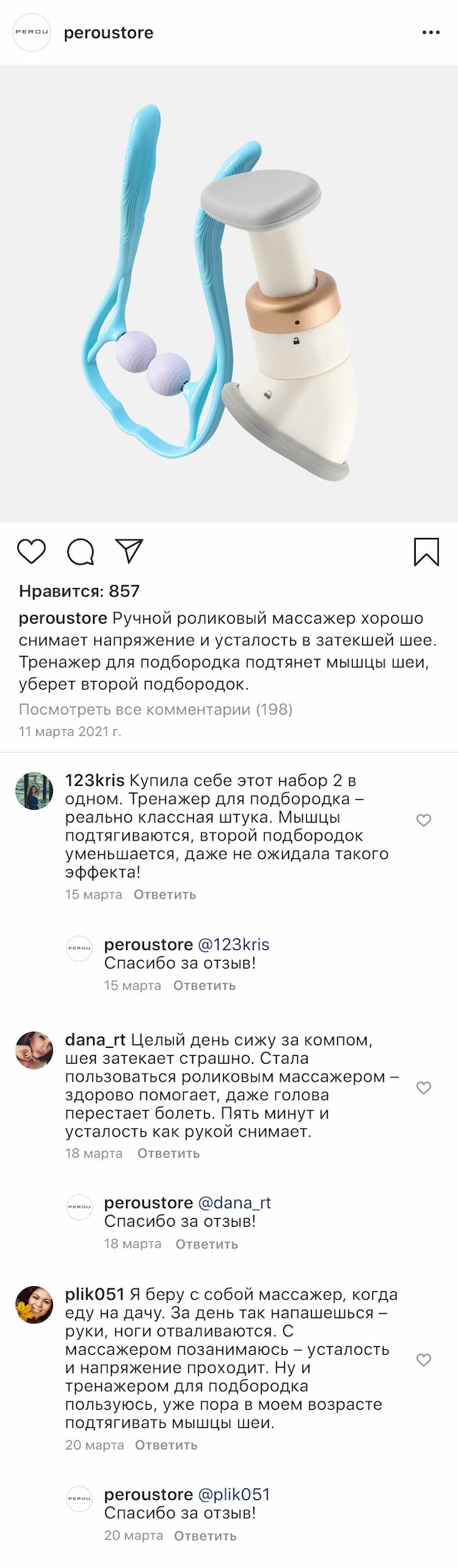Bookmark this post
Viewport: 458px width, 1568px height.
point(426,552)
